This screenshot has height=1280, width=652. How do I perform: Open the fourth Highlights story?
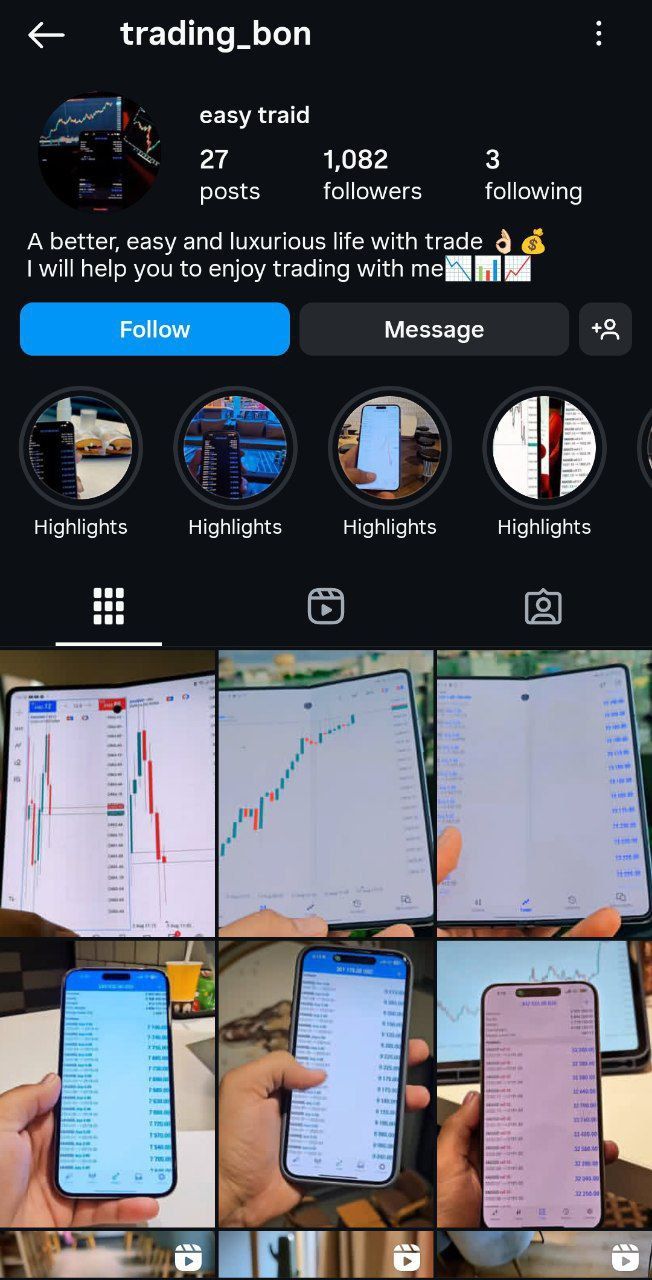pyautogui.click(x=544, y=448)
